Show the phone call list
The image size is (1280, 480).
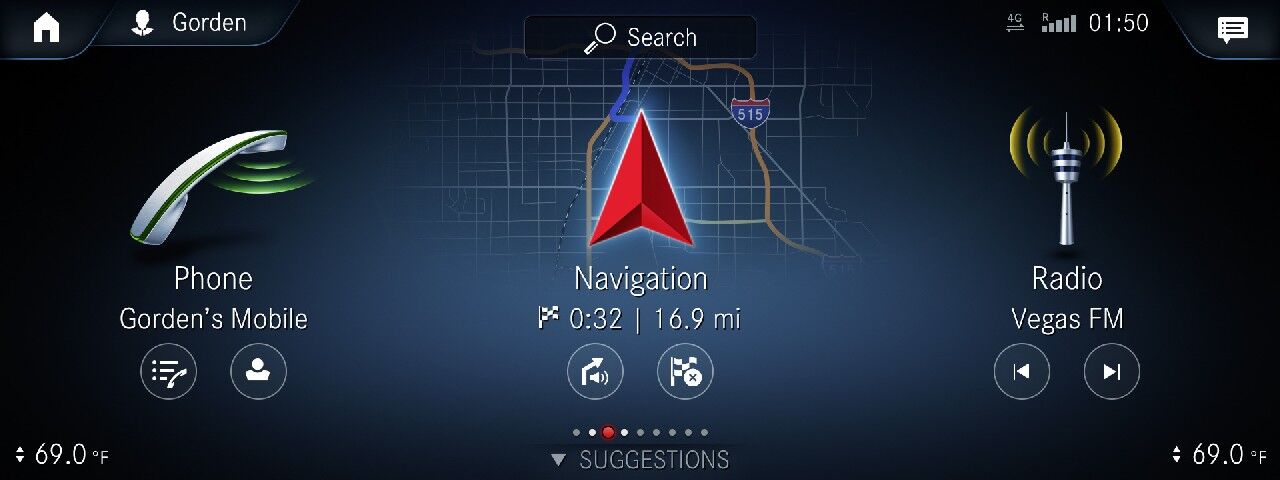tap(168, 371)
